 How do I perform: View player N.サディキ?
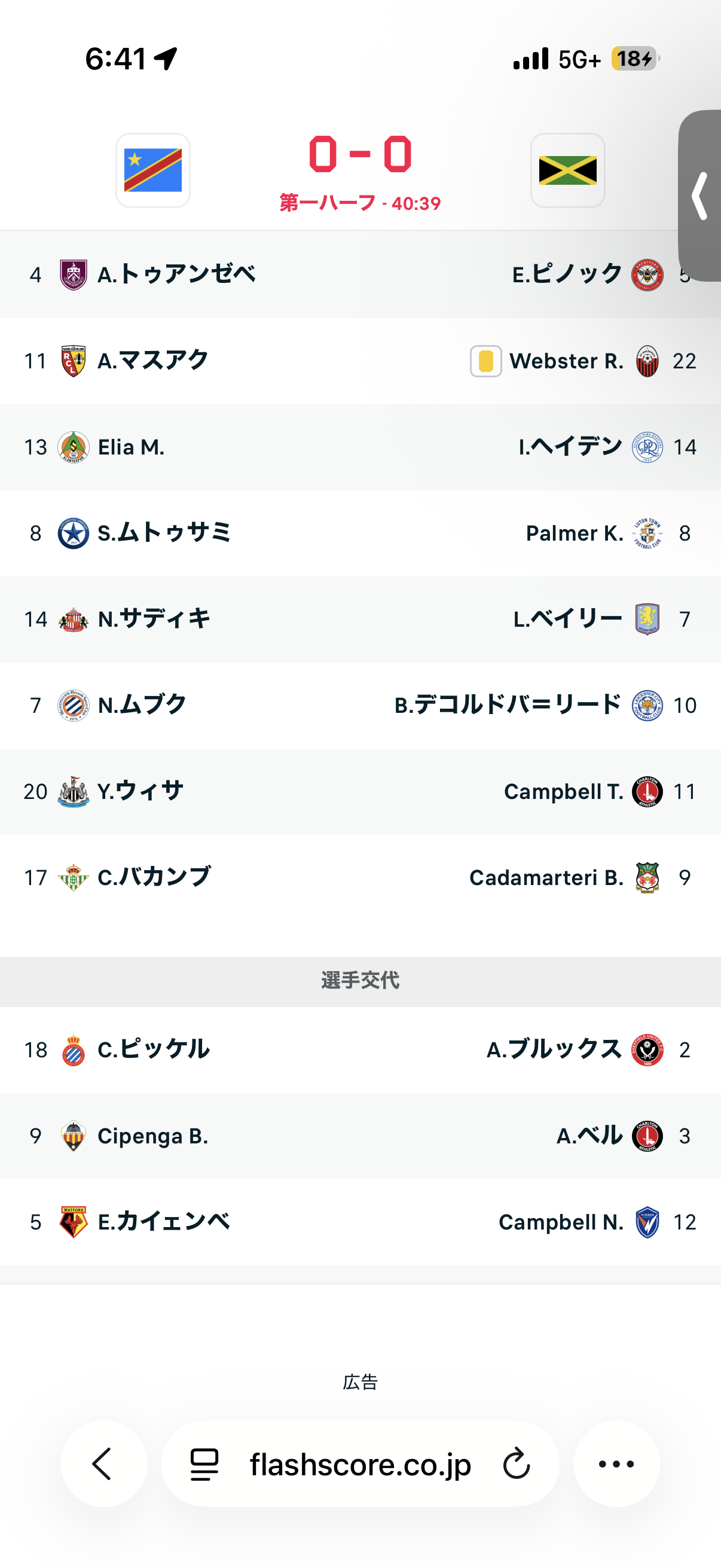tap(154, 619)
